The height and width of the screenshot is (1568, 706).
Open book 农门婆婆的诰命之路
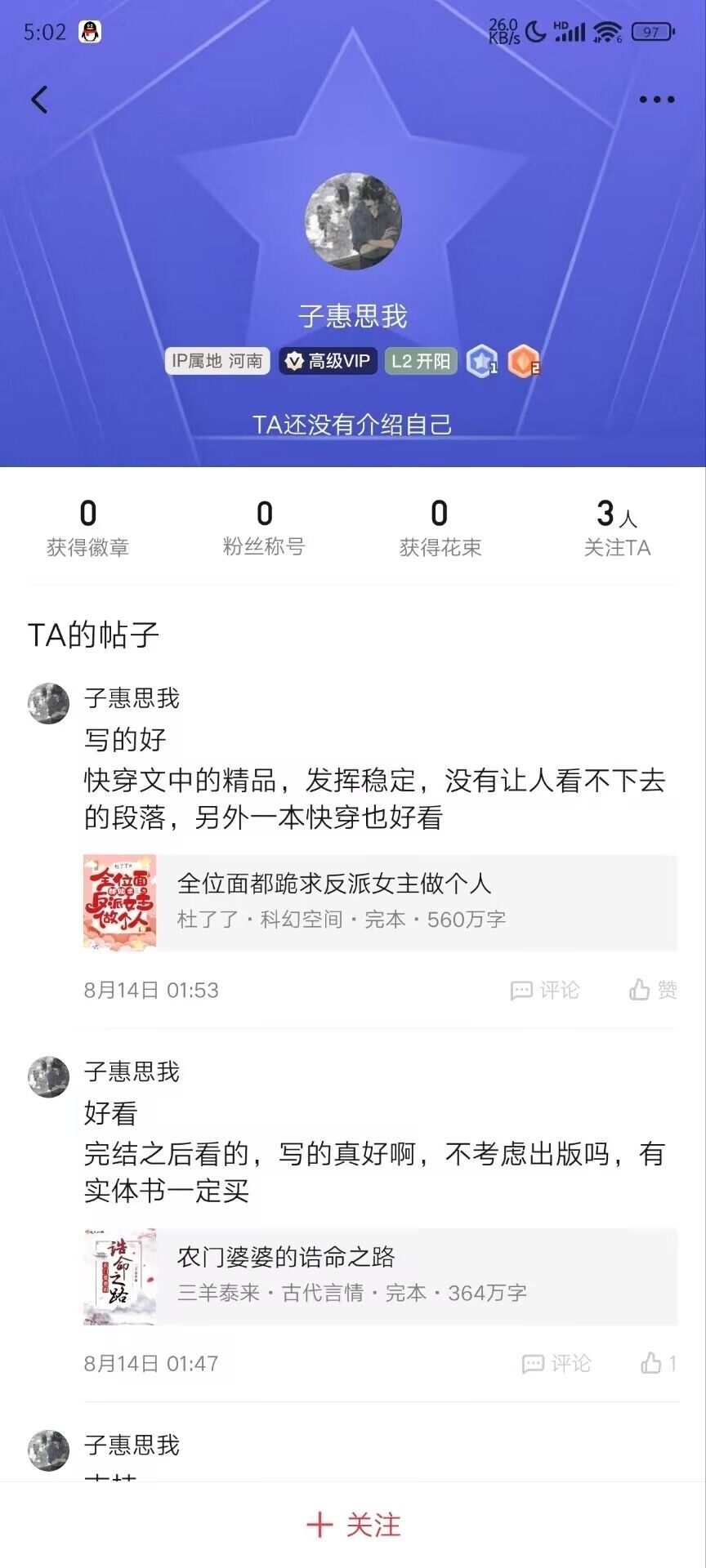point(380,1275)
